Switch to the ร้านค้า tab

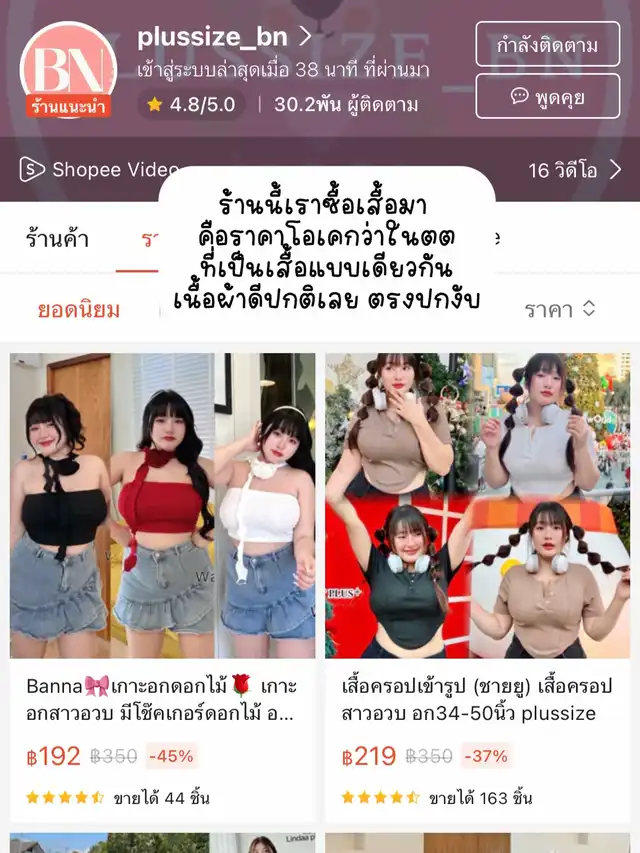coord(57,239)
